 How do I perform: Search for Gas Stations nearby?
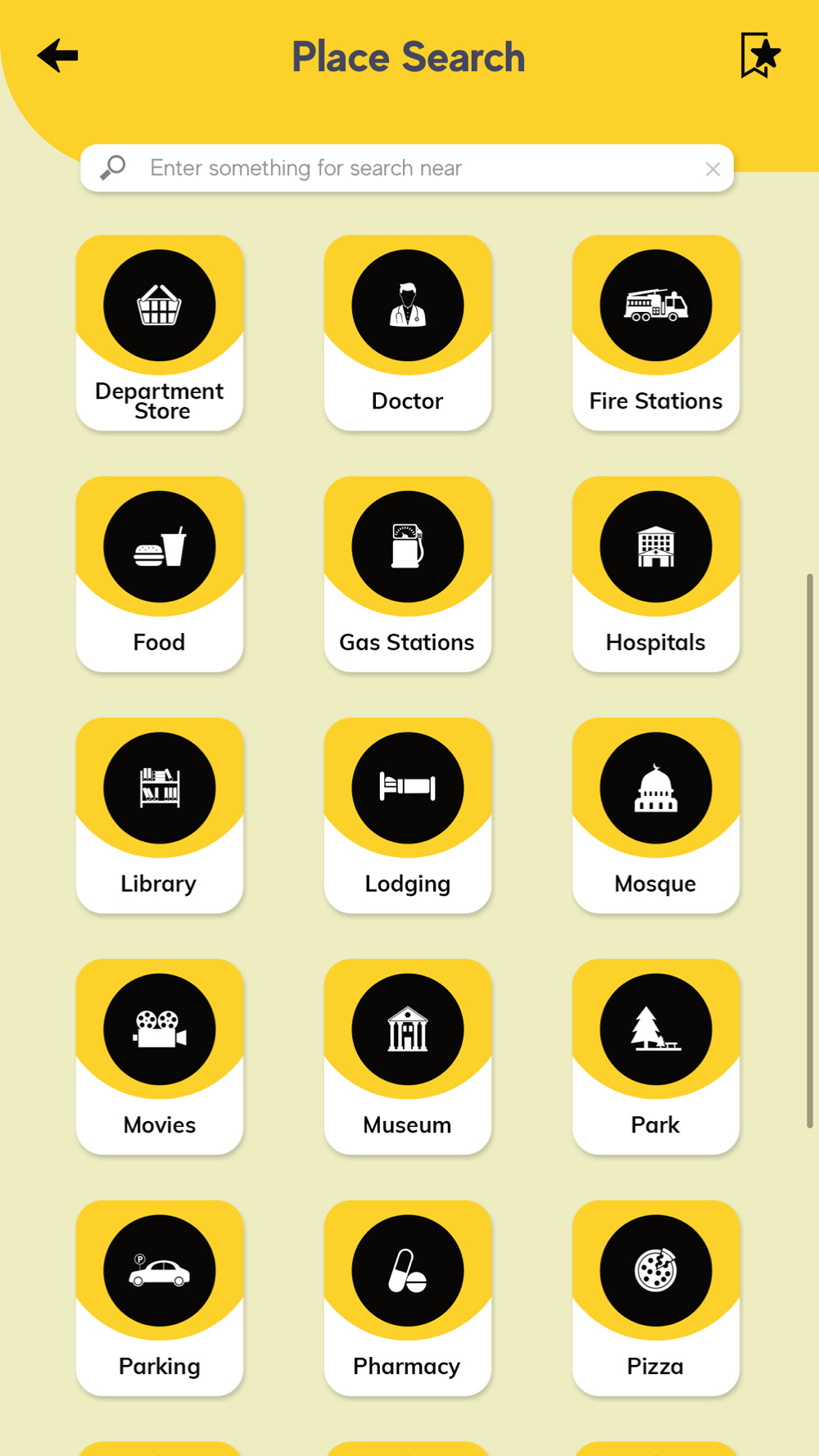[408, 574]
